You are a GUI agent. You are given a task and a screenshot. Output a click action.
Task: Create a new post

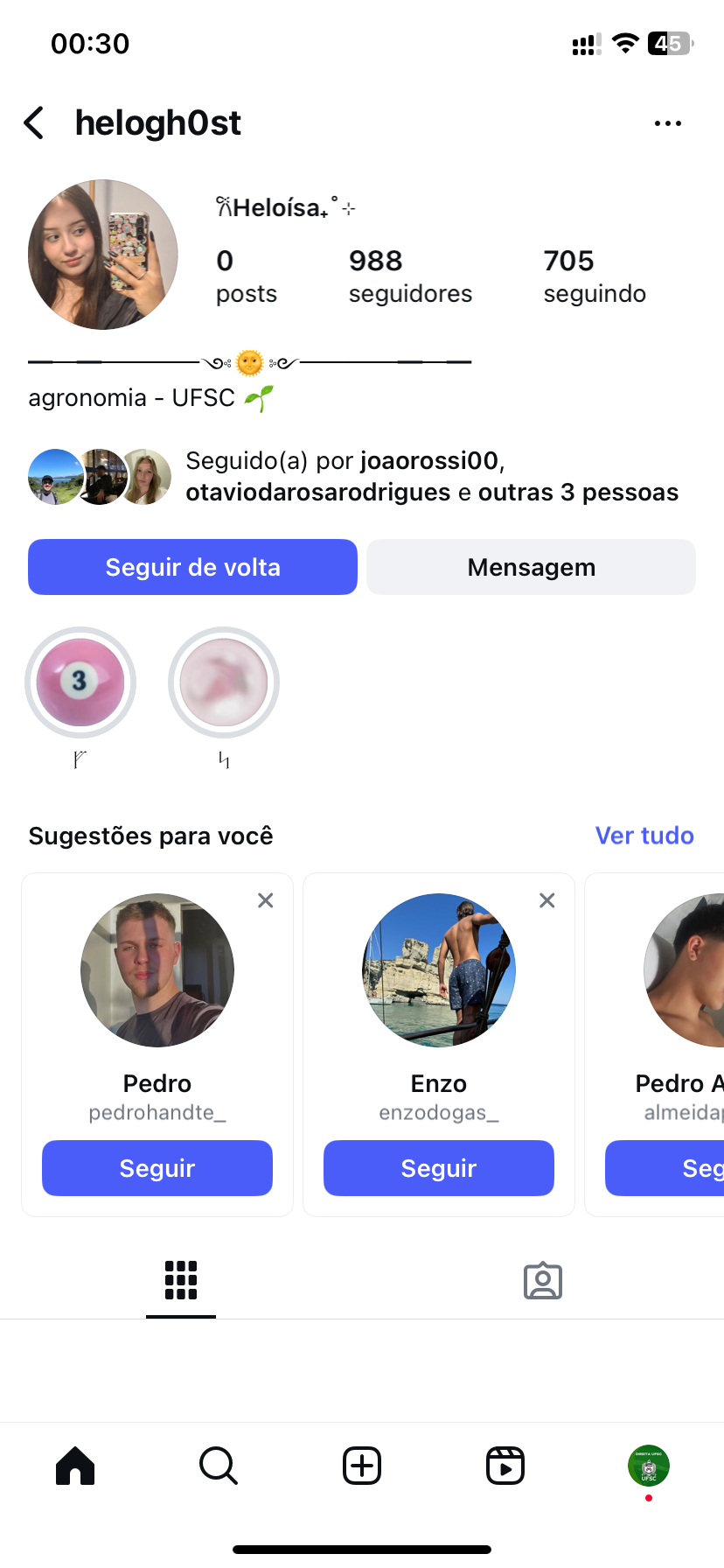pos(362,1466)
